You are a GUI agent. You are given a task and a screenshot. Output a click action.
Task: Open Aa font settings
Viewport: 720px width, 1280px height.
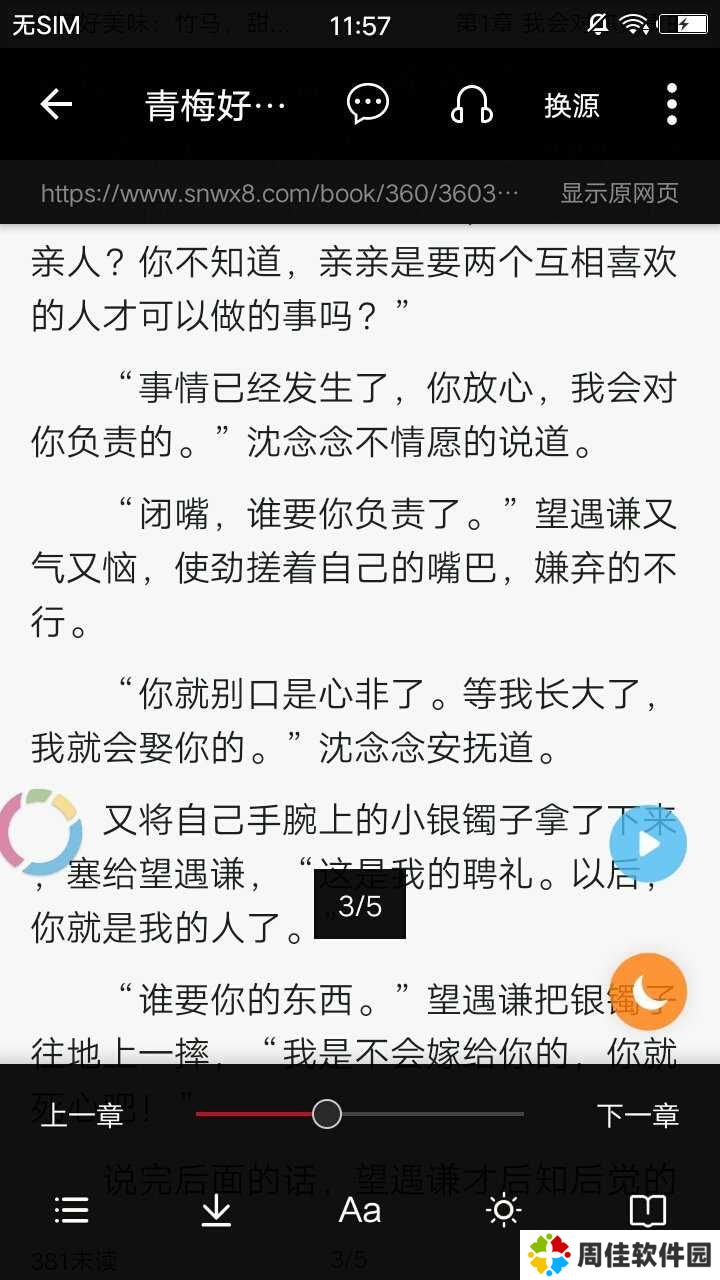point(360,1211)
